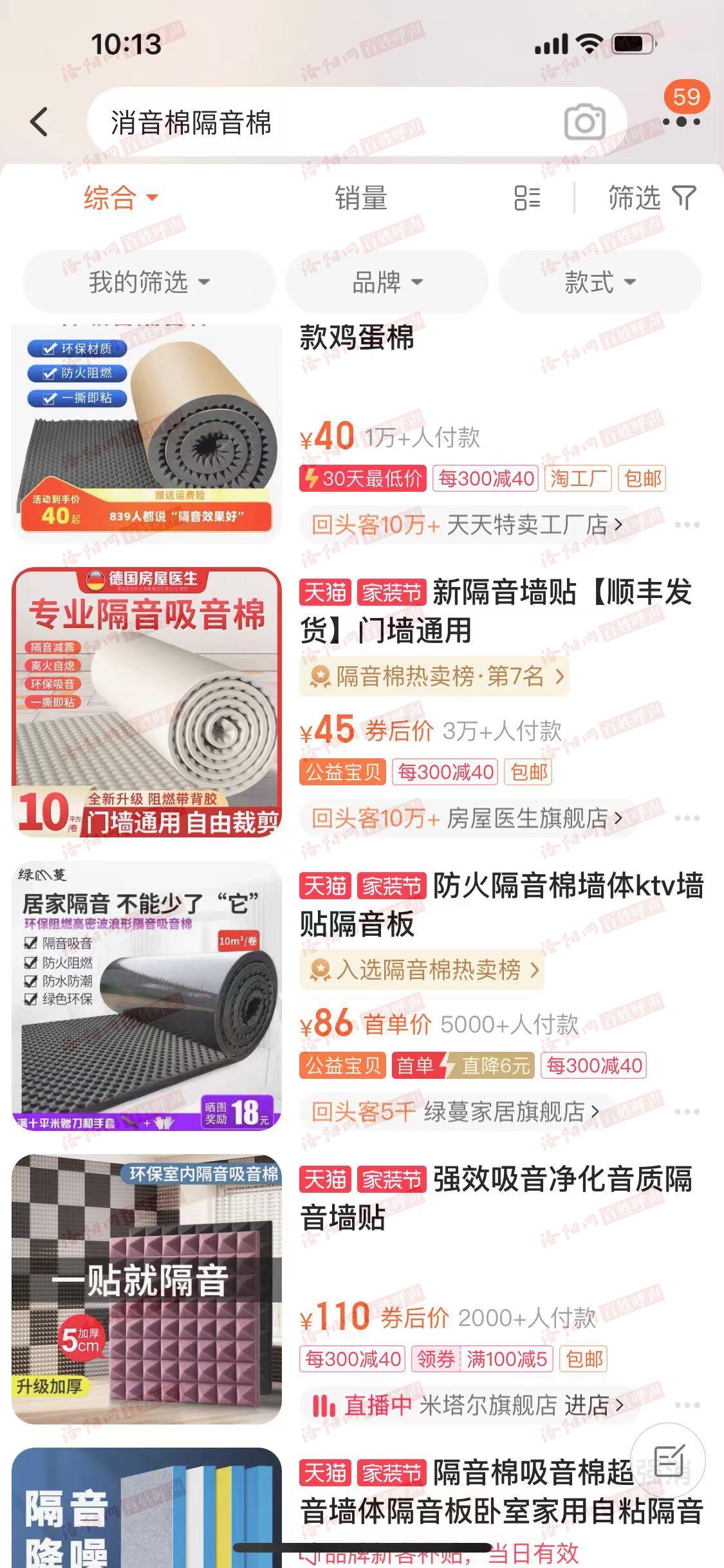Expand the 我的筛选 dropdown

click(x=149, y=282)
